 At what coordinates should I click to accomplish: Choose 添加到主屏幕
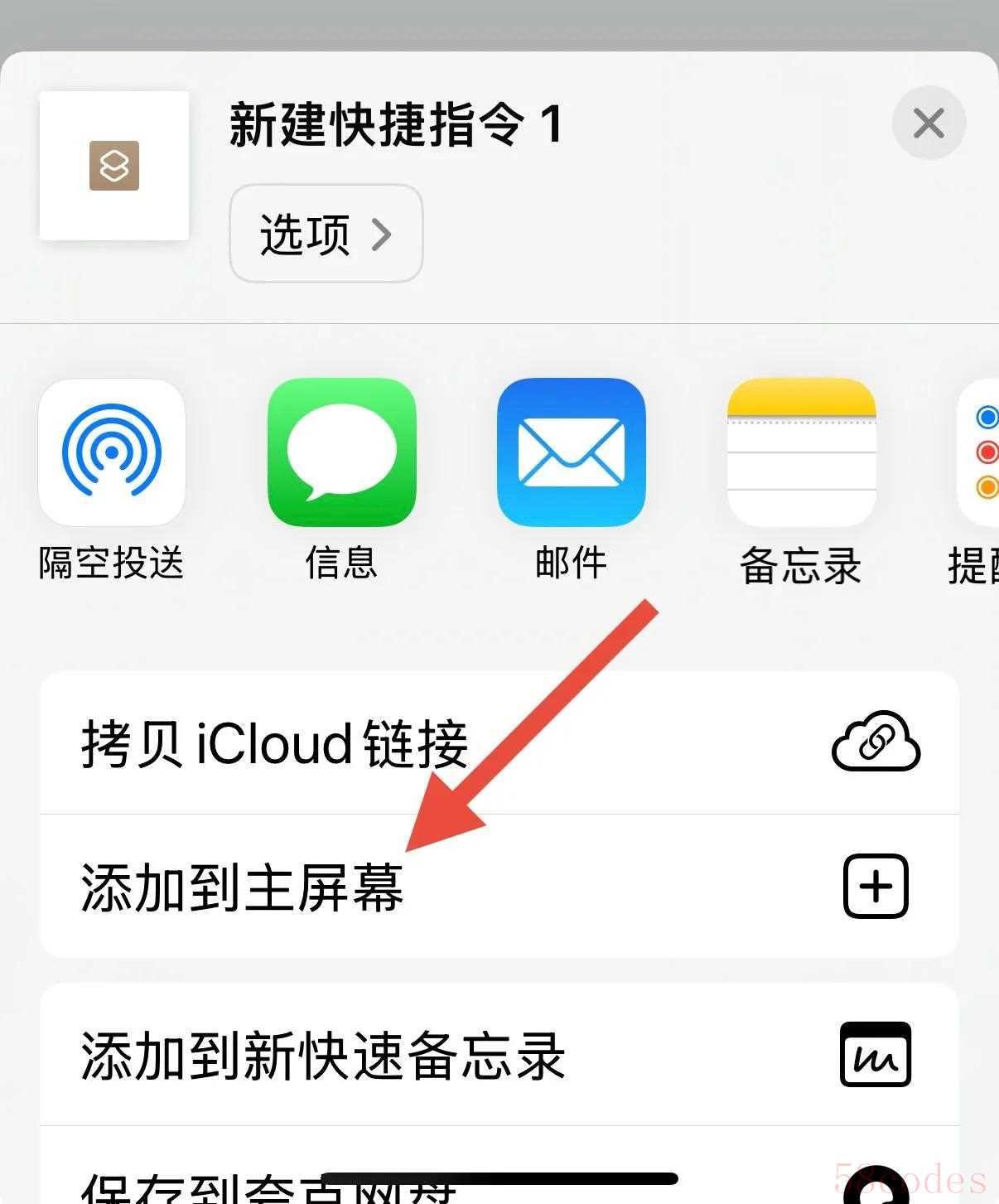click(499, 887)
